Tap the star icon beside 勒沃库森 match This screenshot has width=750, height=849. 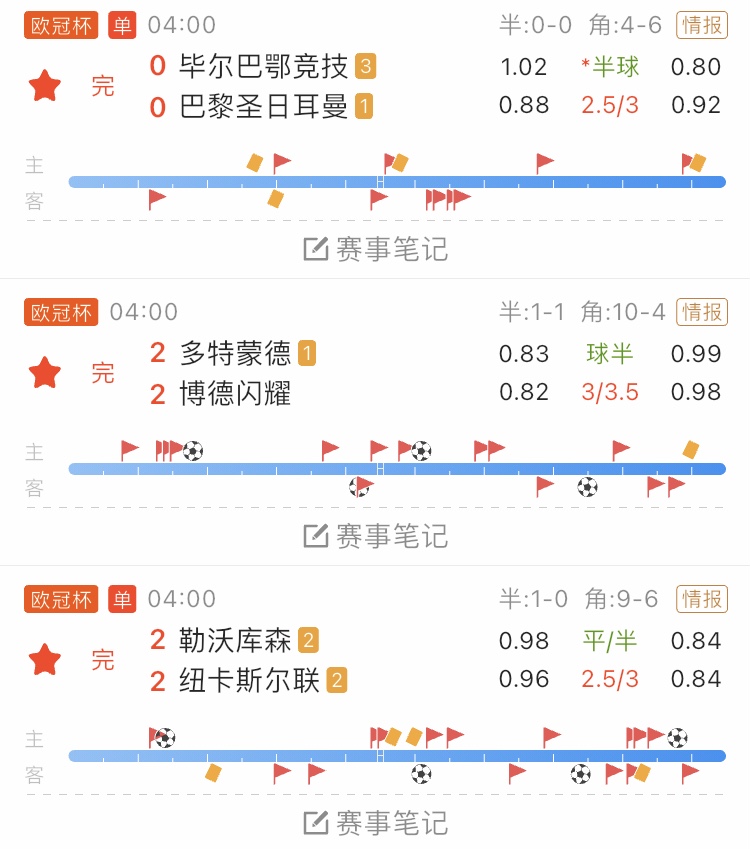tap(44, 660)
